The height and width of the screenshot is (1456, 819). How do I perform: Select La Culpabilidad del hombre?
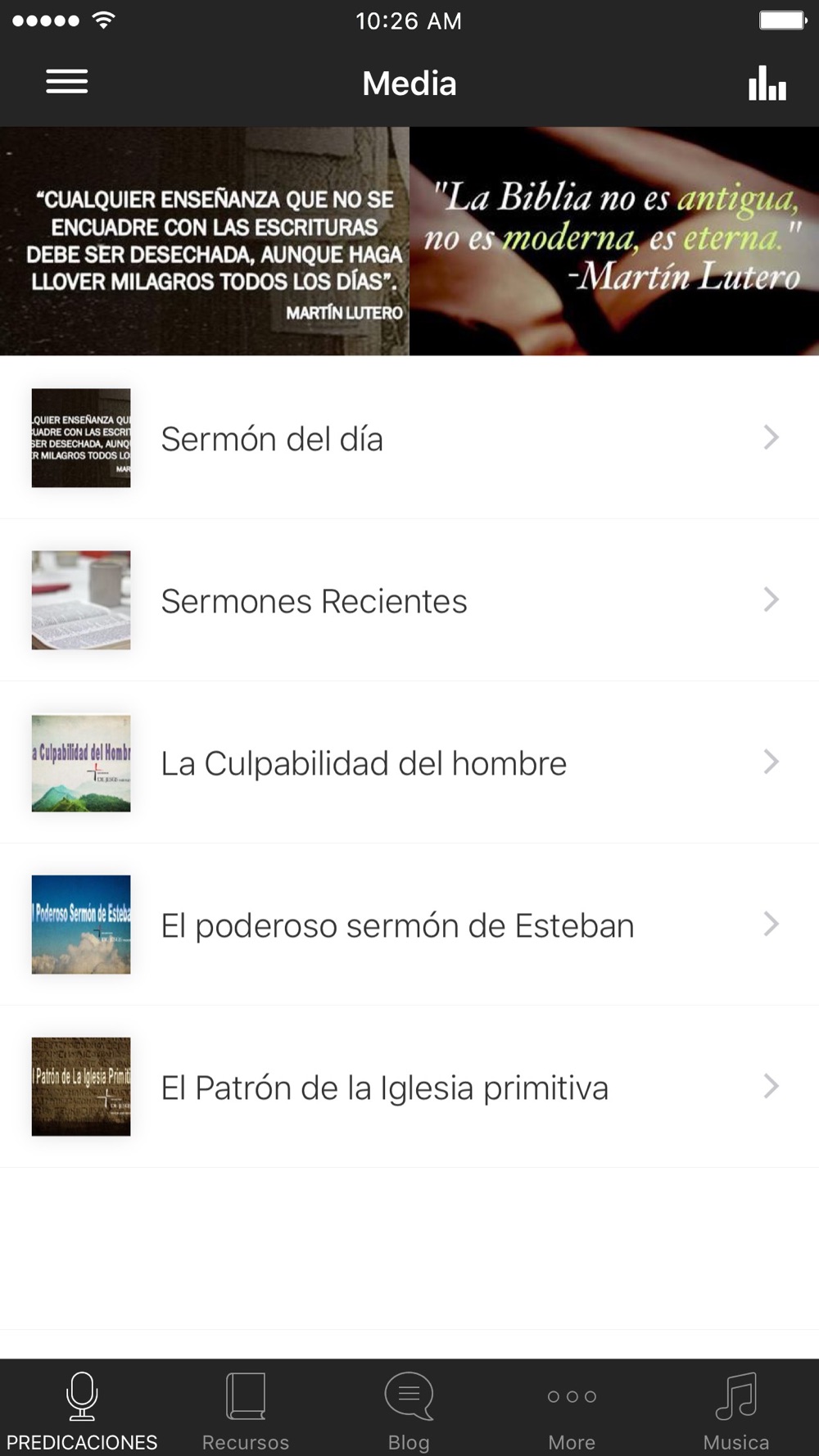click(409, 762)
